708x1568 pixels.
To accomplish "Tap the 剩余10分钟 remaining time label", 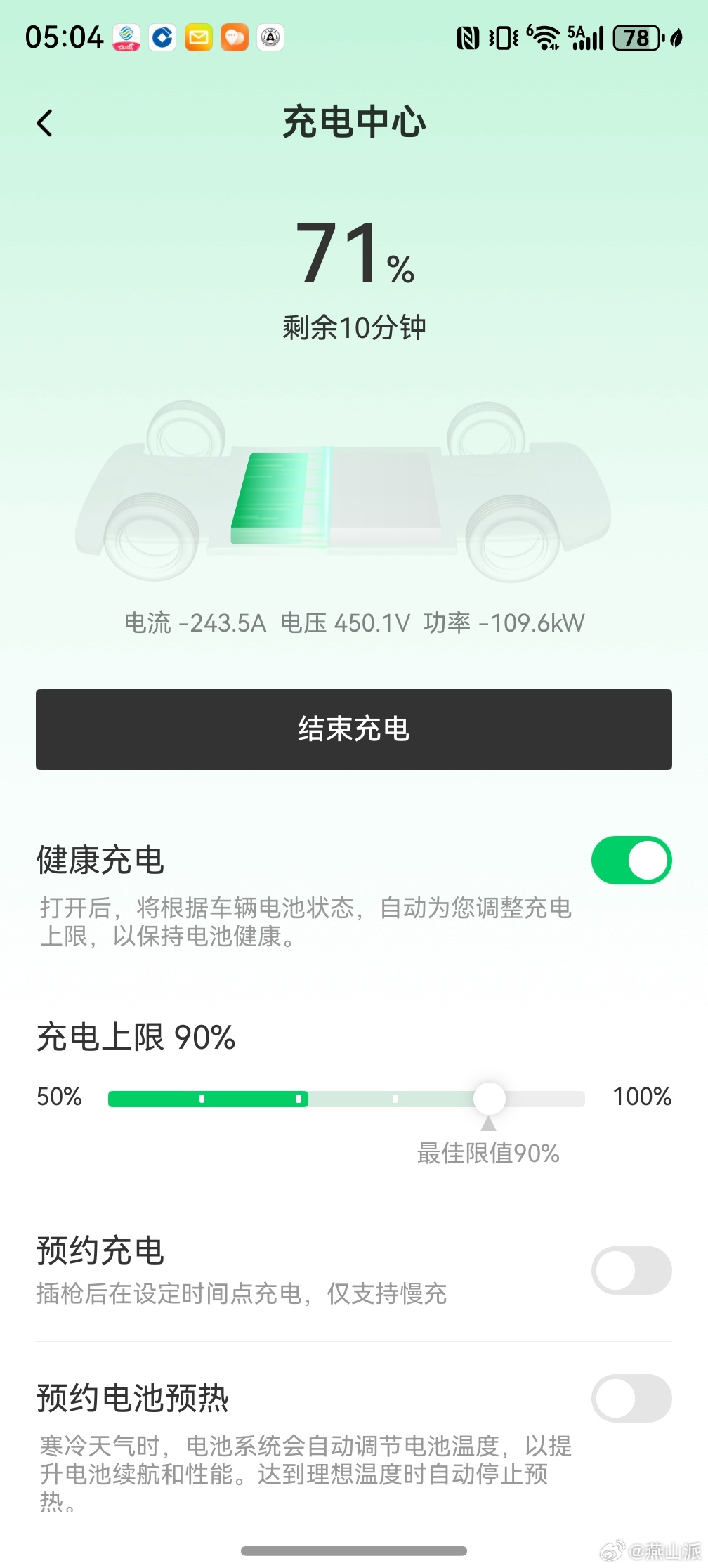I will 354,326.
